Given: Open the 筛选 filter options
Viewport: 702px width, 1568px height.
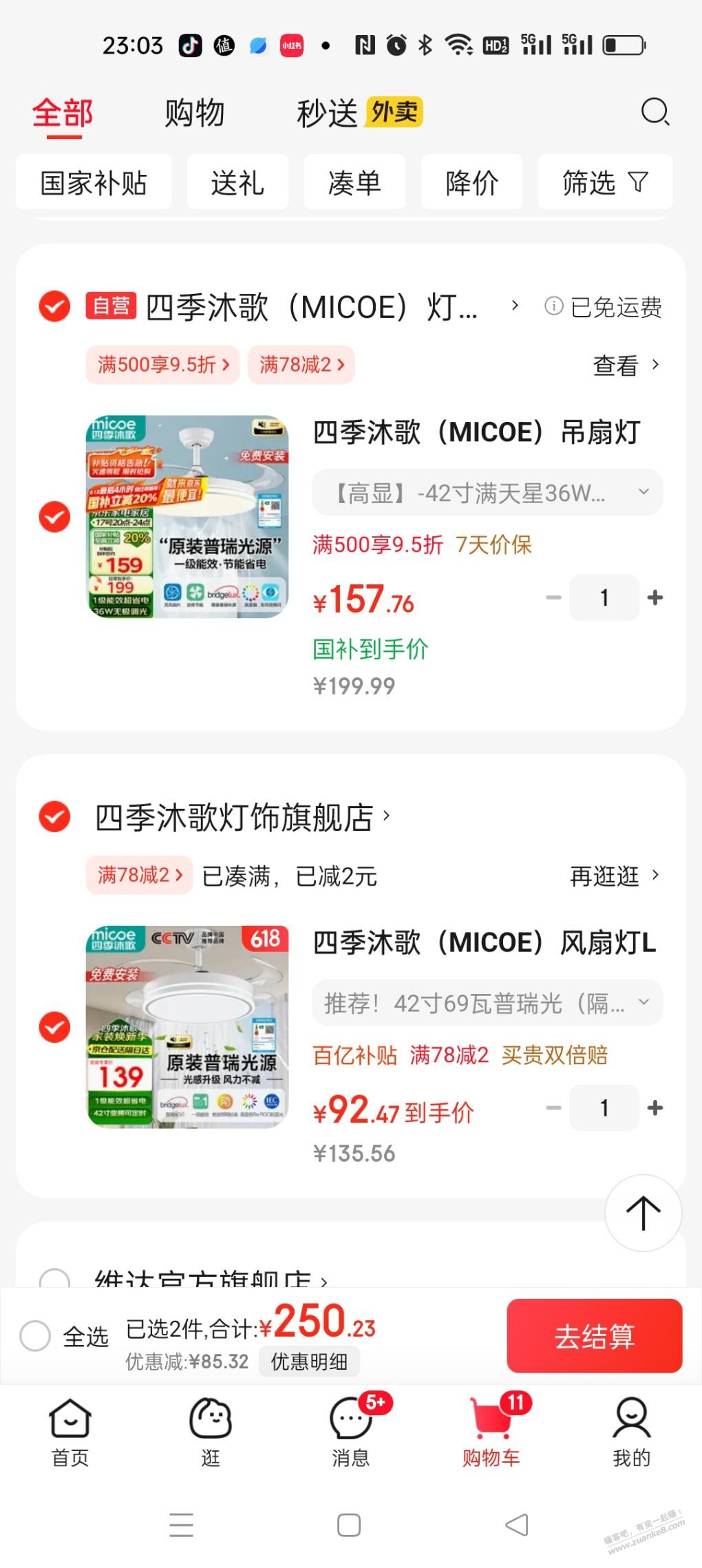Looking at the screenshot, I should [604, 183].
